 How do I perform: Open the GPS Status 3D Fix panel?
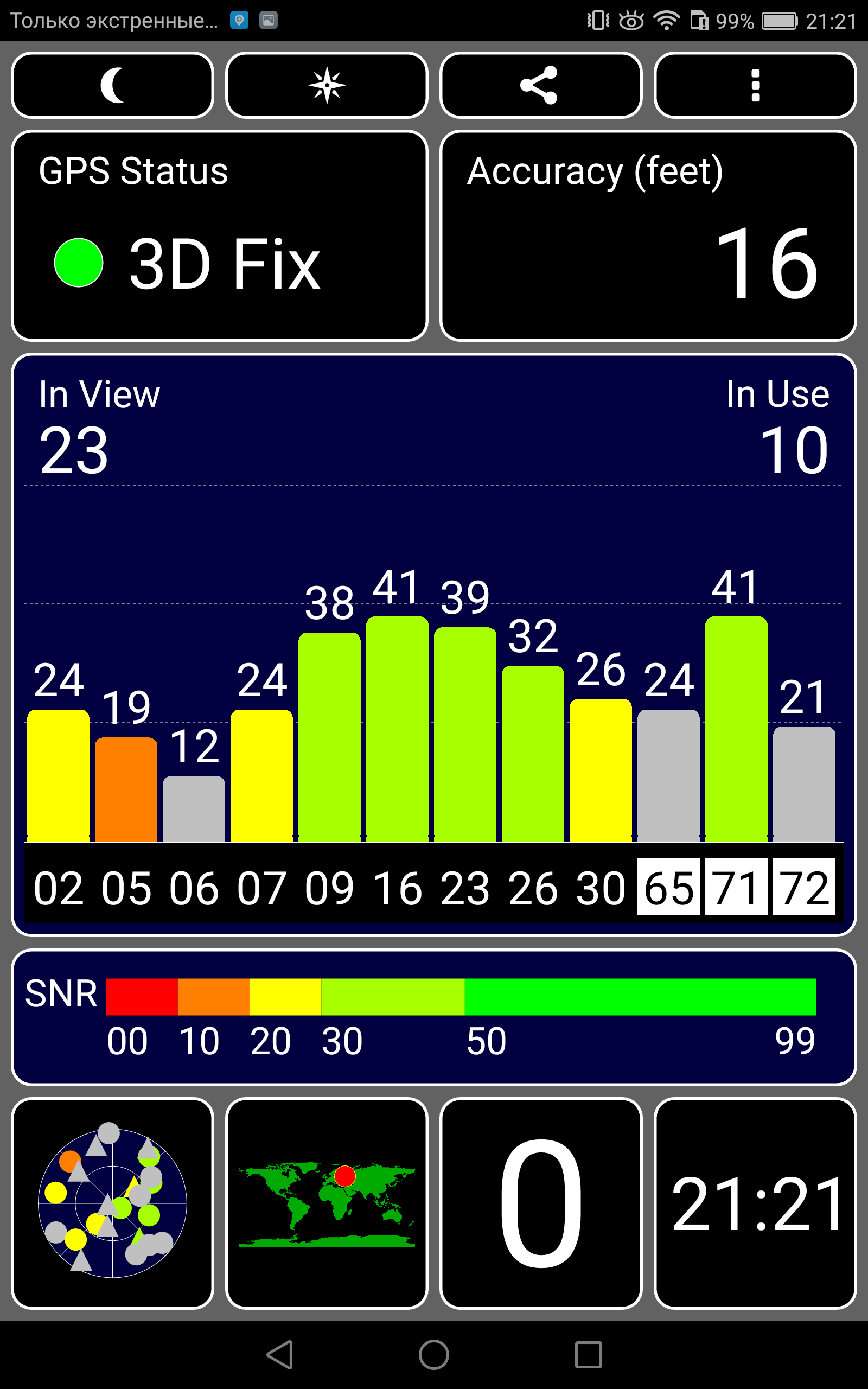220,236
